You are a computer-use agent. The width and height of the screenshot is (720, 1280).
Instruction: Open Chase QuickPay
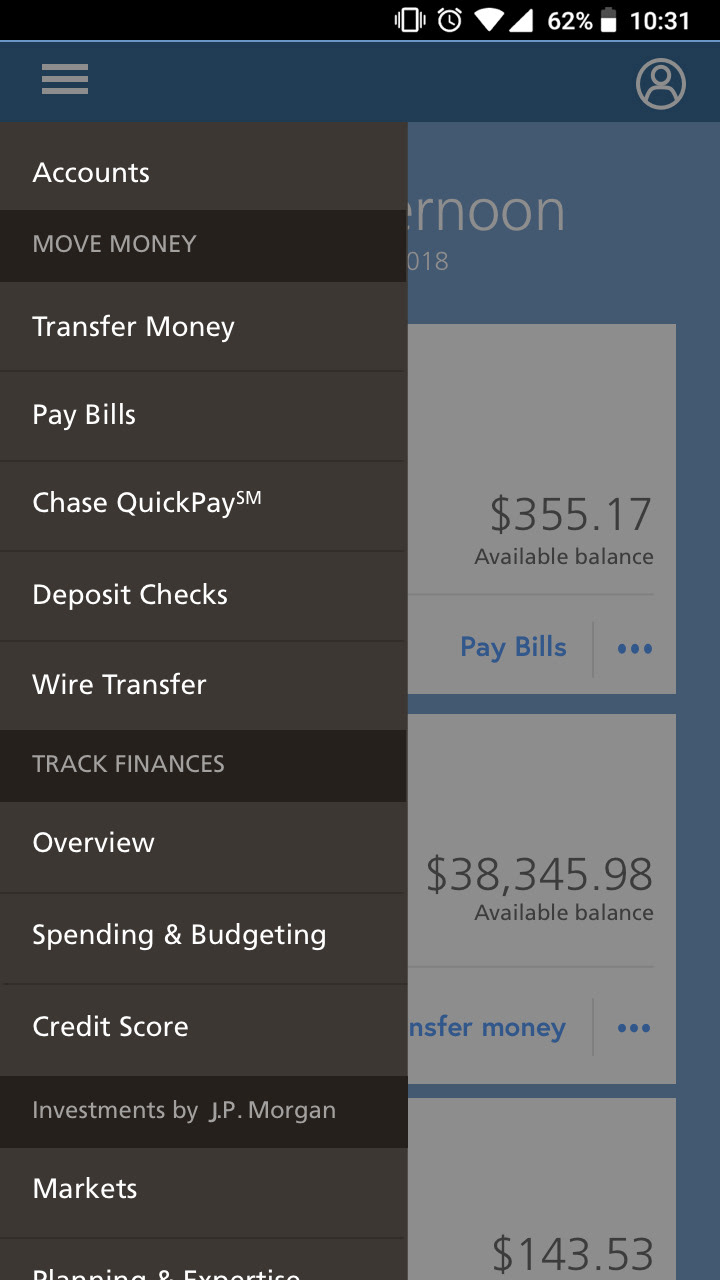(x=203, y=505)
